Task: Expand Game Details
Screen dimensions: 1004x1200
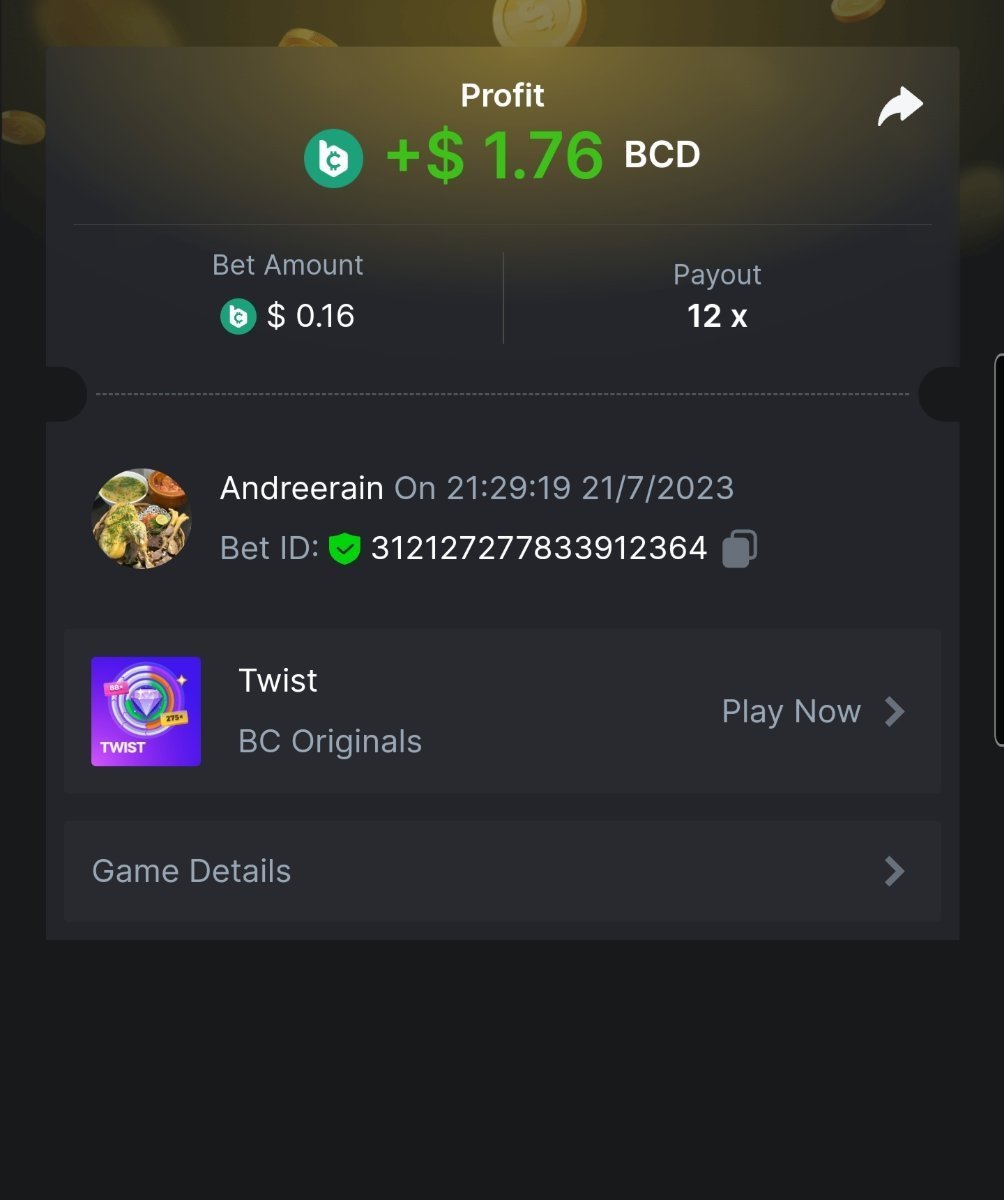Action: click(502, 871)
